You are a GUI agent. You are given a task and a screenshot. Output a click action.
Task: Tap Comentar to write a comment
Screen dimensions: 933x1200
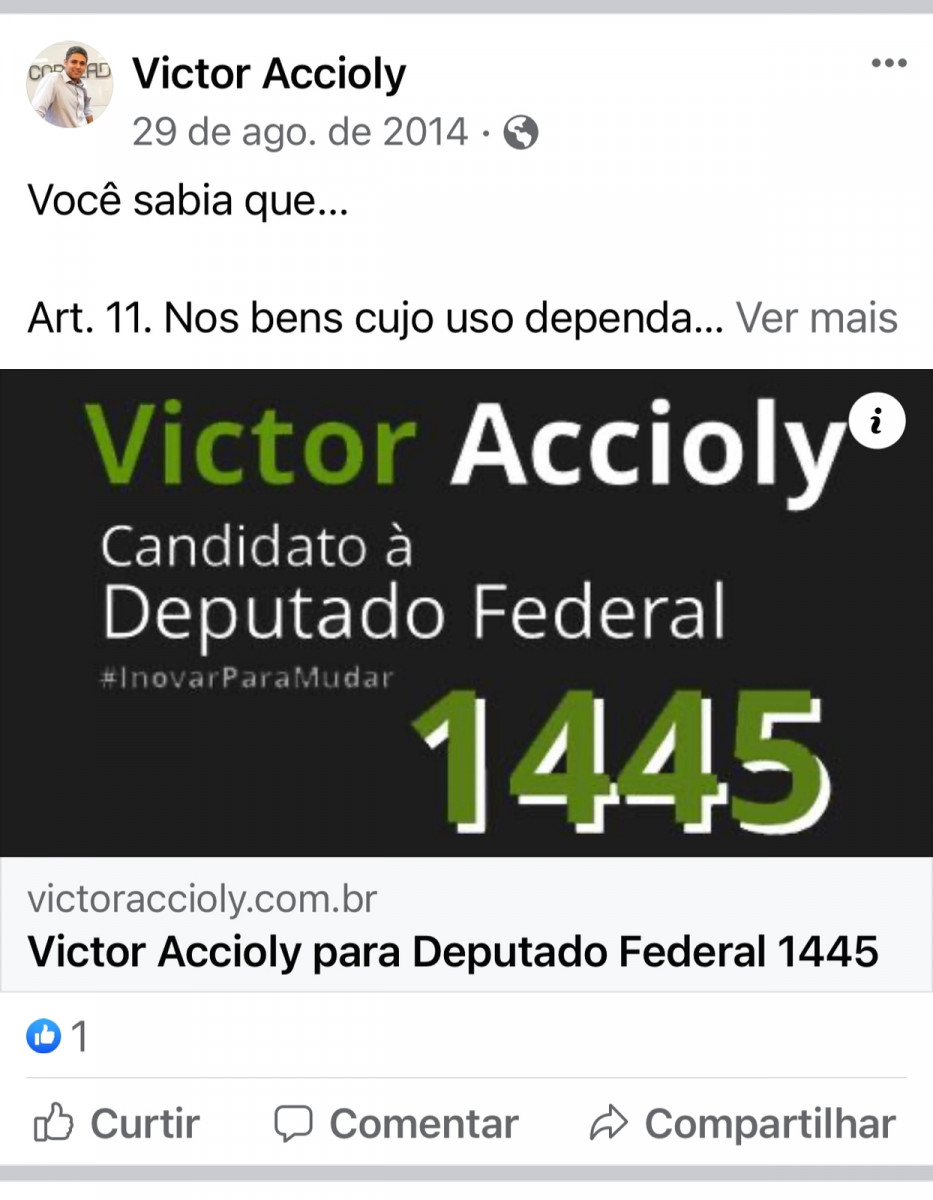click(x=397, y=1124)
